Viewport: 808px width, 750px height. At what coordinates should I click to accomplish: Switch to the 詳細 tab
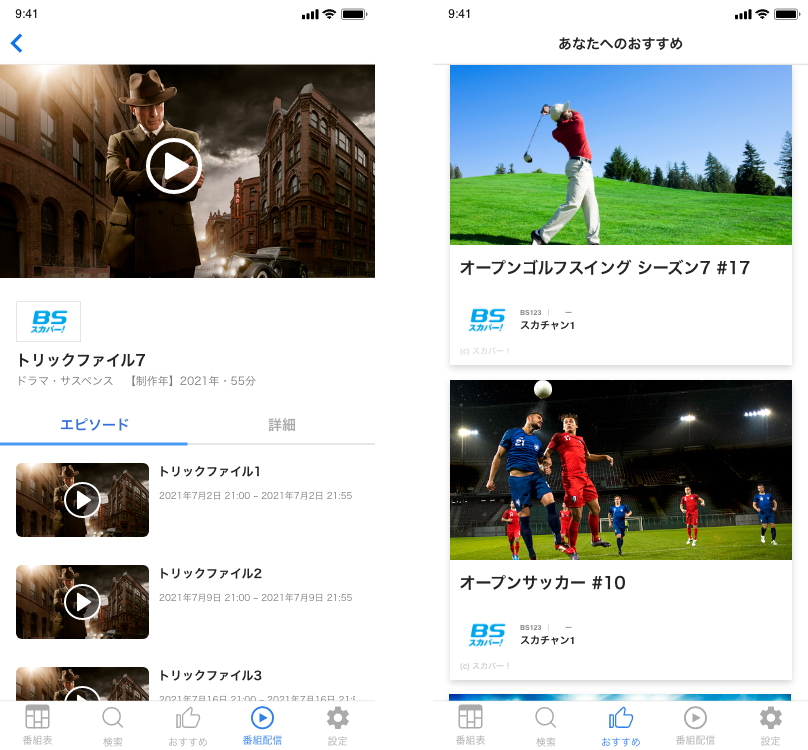point(282,425)
